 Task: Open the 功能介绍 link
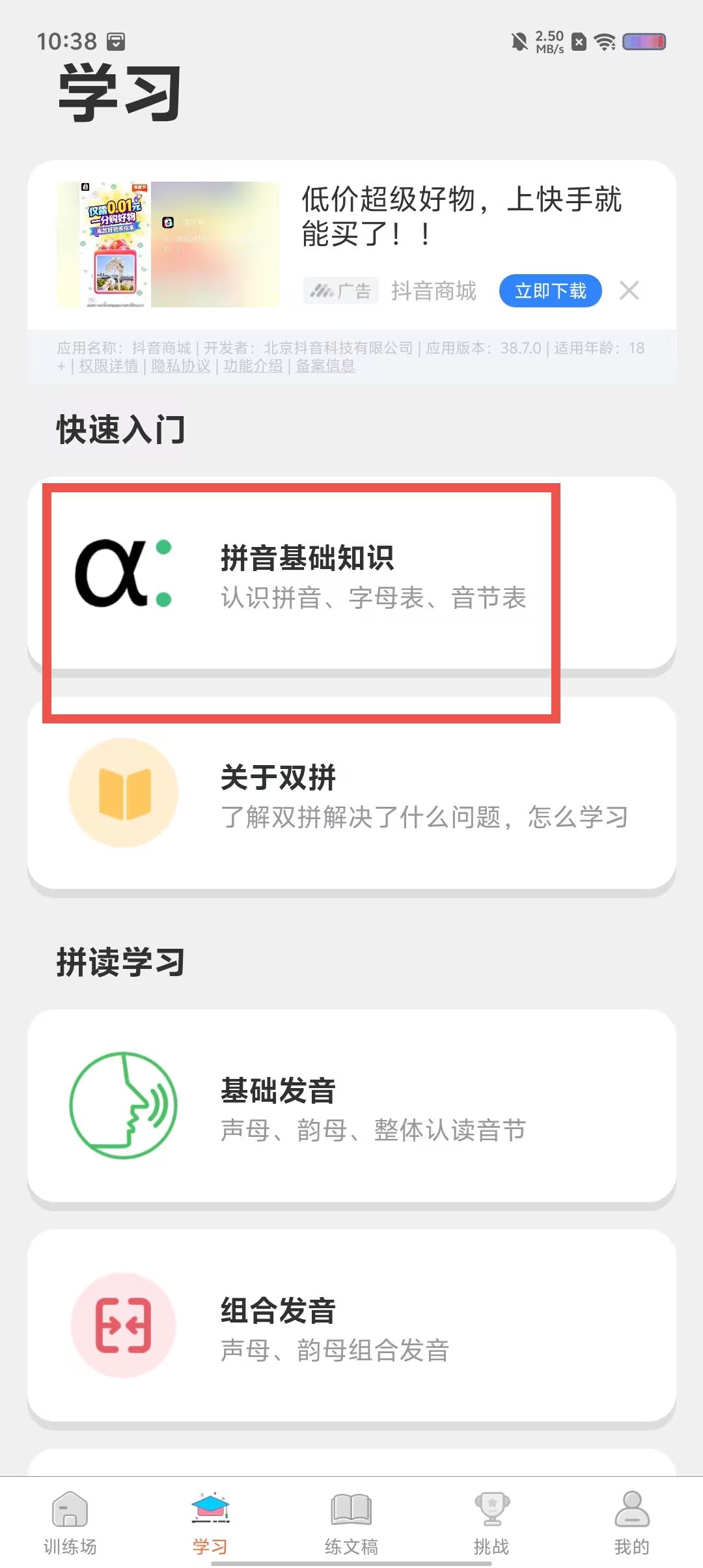253,366
